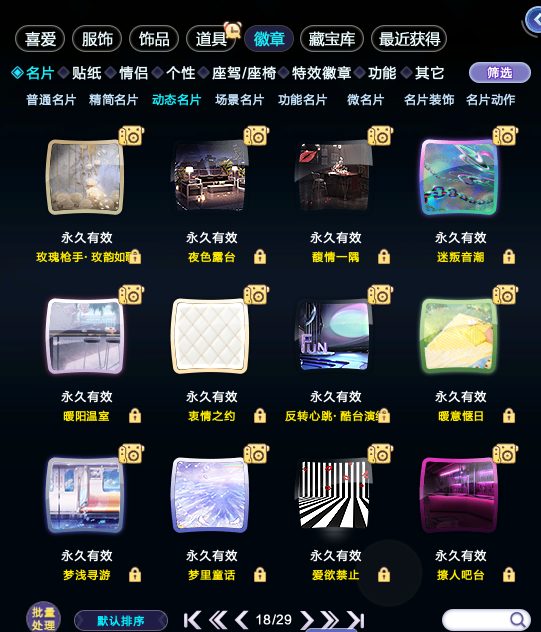
Task: Switch to the 最近获得 tab
Action: pos(409,39)
